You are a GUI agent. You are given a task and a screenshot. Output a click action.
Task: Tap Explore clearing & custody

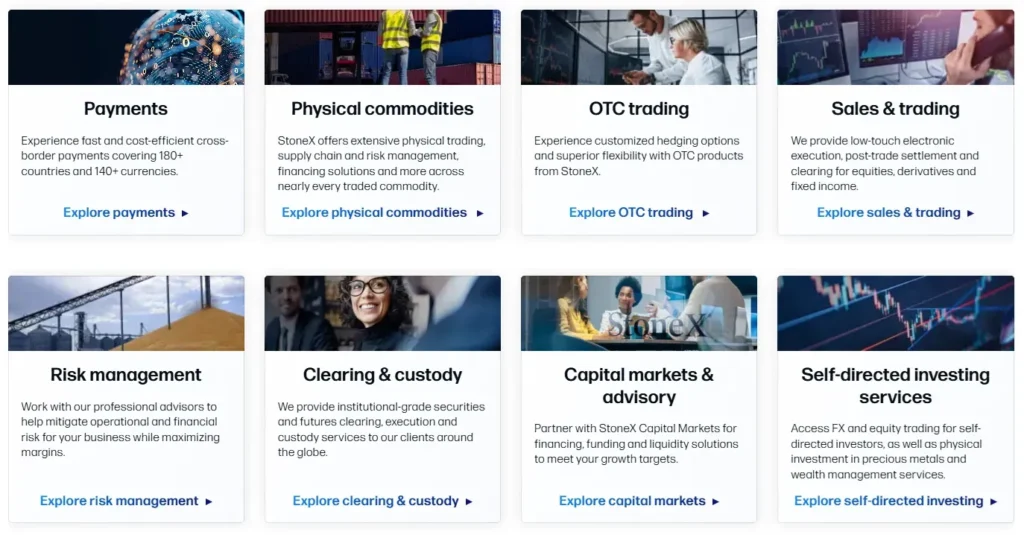click(382, 501)
